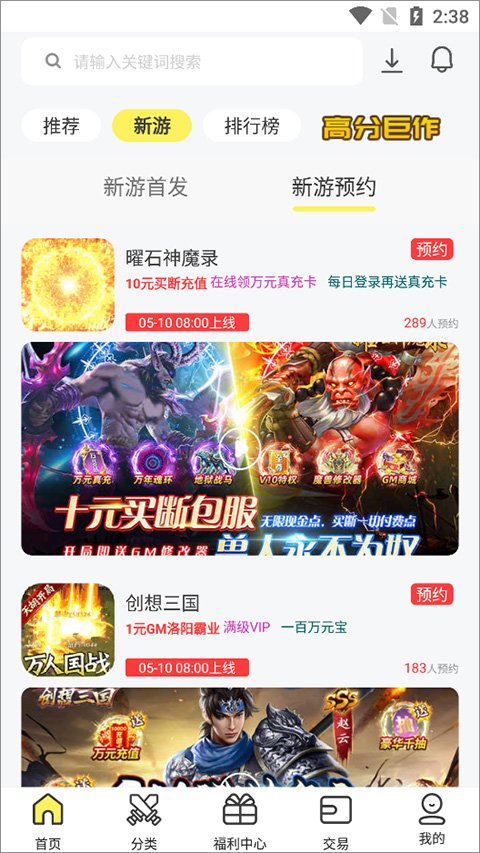
Task: Tap the keyword search box
Action: [x=192, y=61]
